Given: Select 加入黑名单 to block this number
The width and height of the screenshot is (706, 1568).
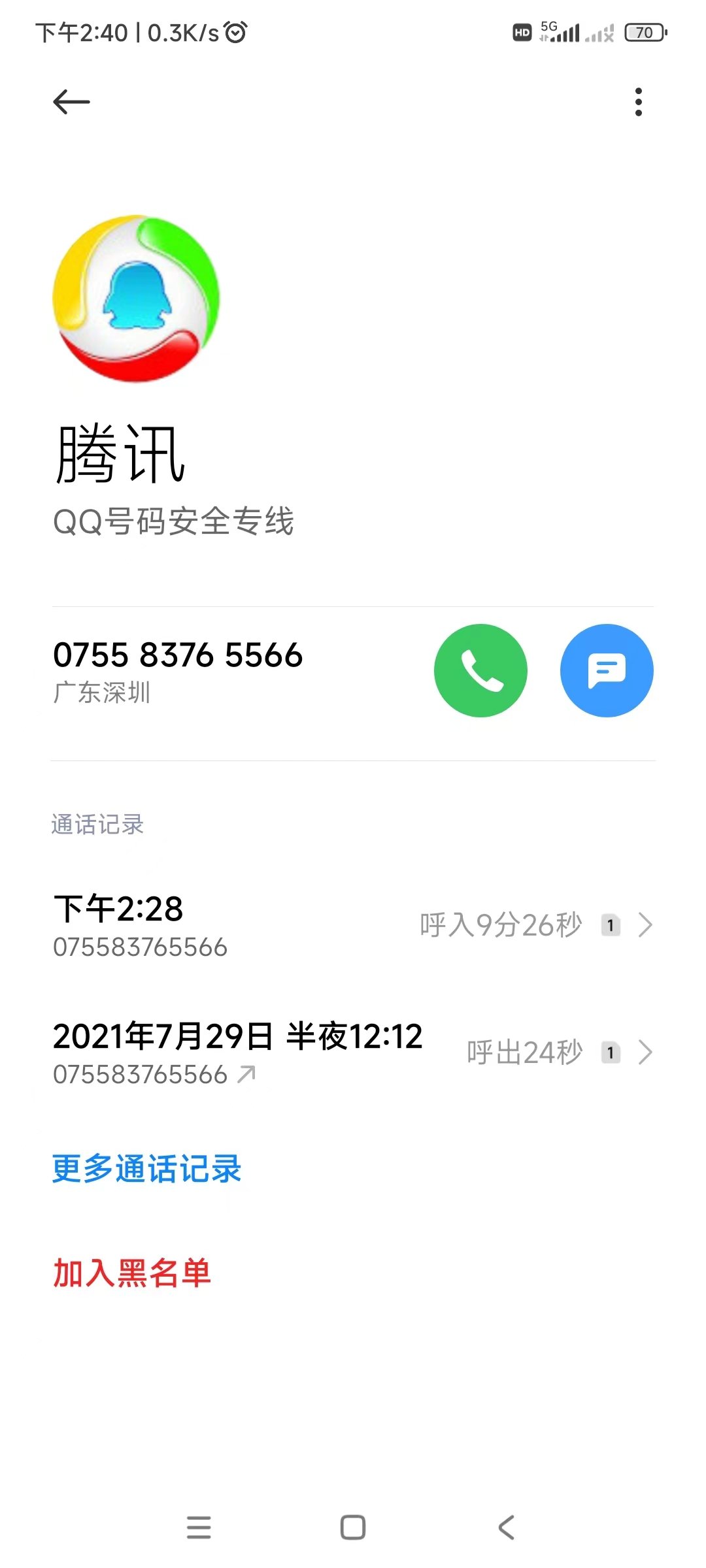Looking at the screenshot, I should 132,1273.
